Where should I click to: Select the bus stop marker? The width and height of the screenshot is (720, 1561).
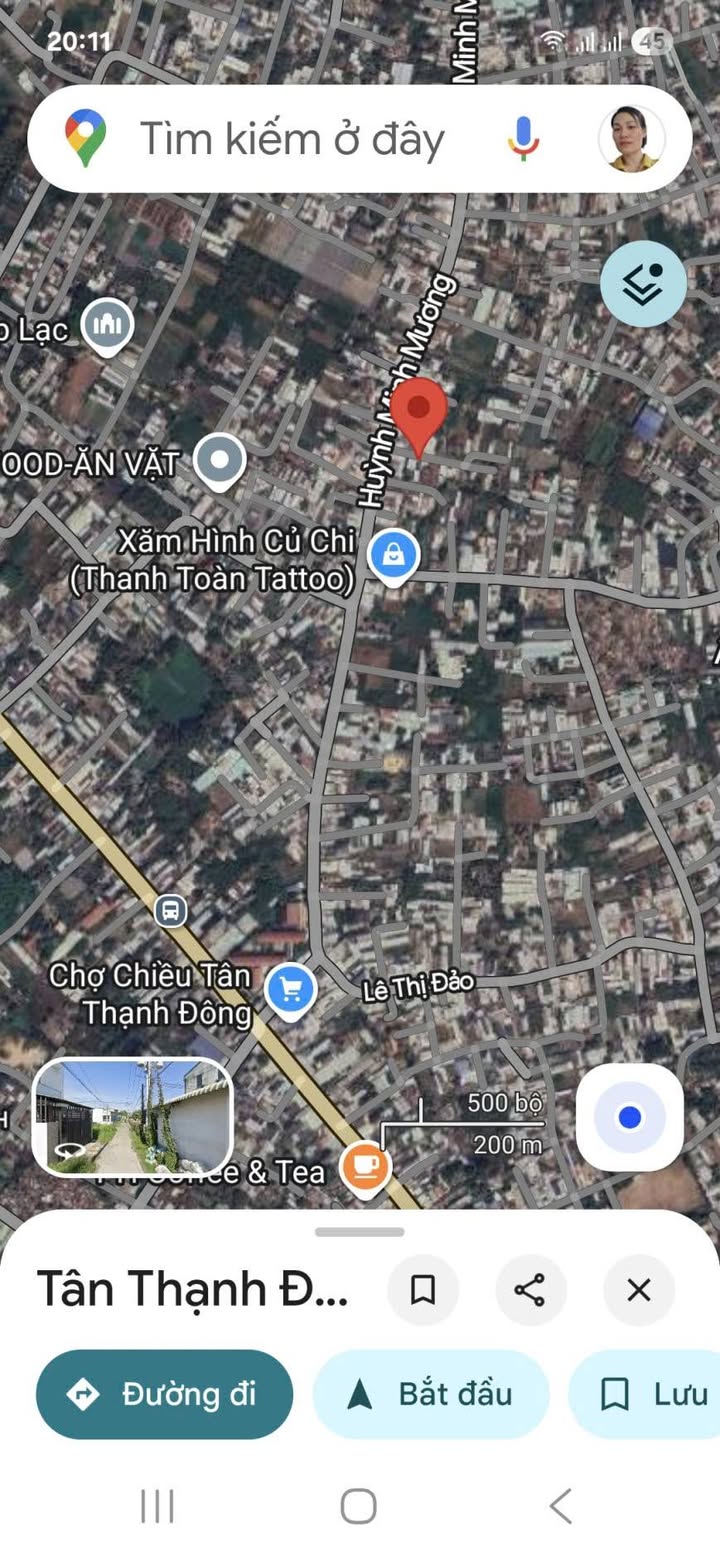pyautogui.click(x=171, y=910)
